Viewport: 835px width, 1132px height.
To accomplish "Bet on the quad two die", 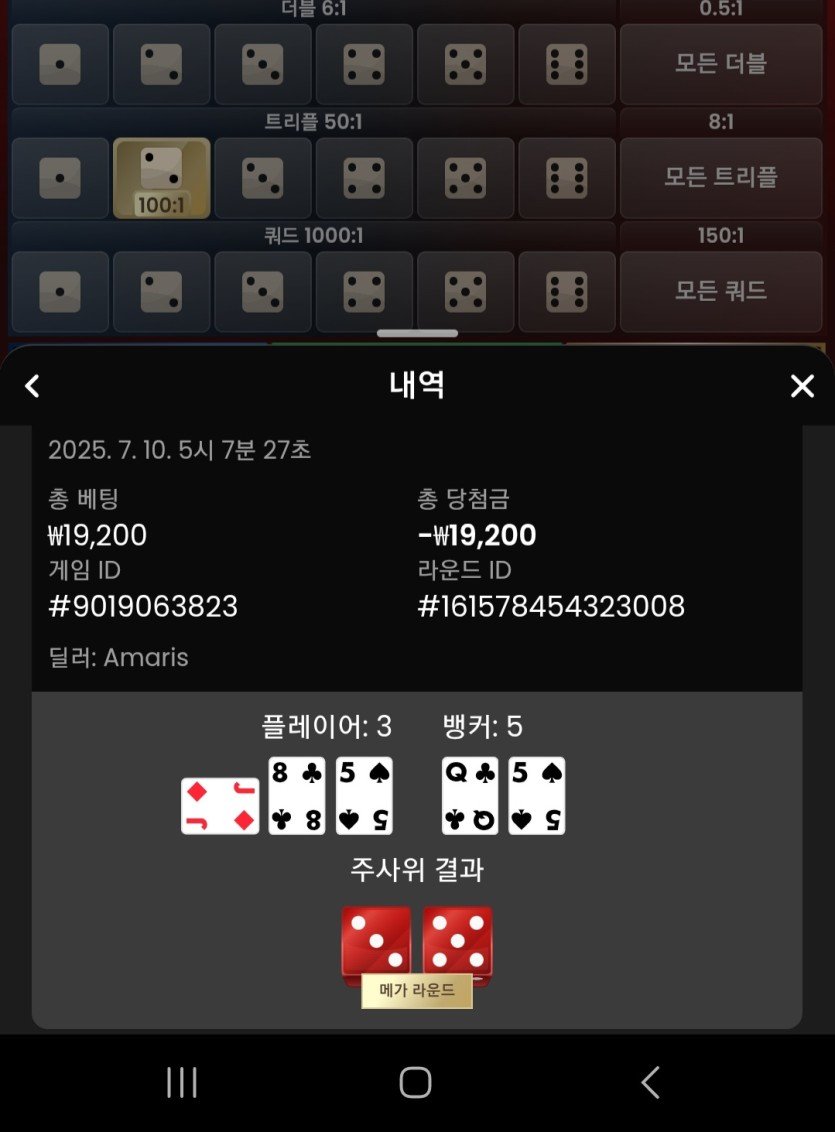I will pyautogui.click(x=161, y=291).
